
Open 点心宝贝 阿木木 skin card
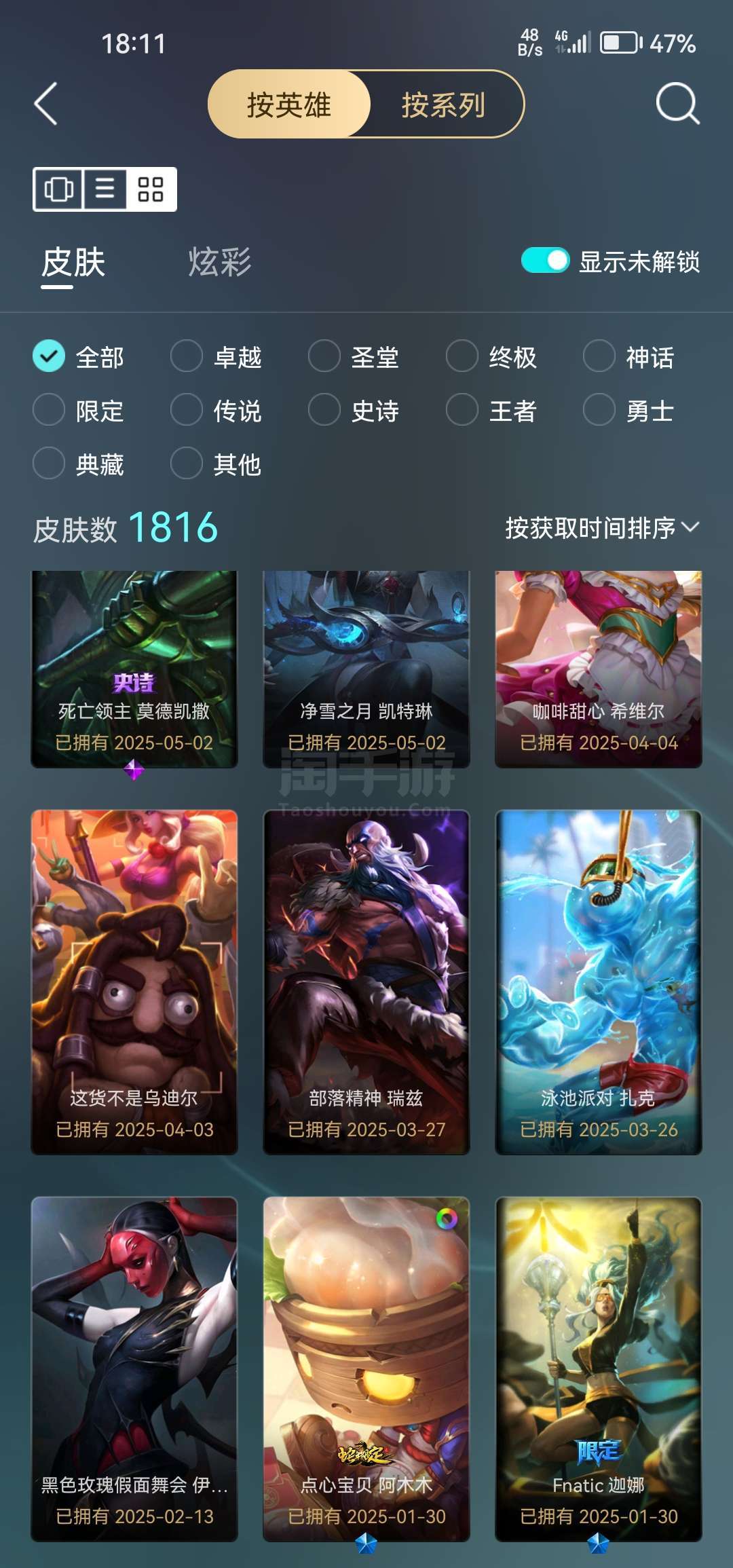click(x=366, y=1369)
